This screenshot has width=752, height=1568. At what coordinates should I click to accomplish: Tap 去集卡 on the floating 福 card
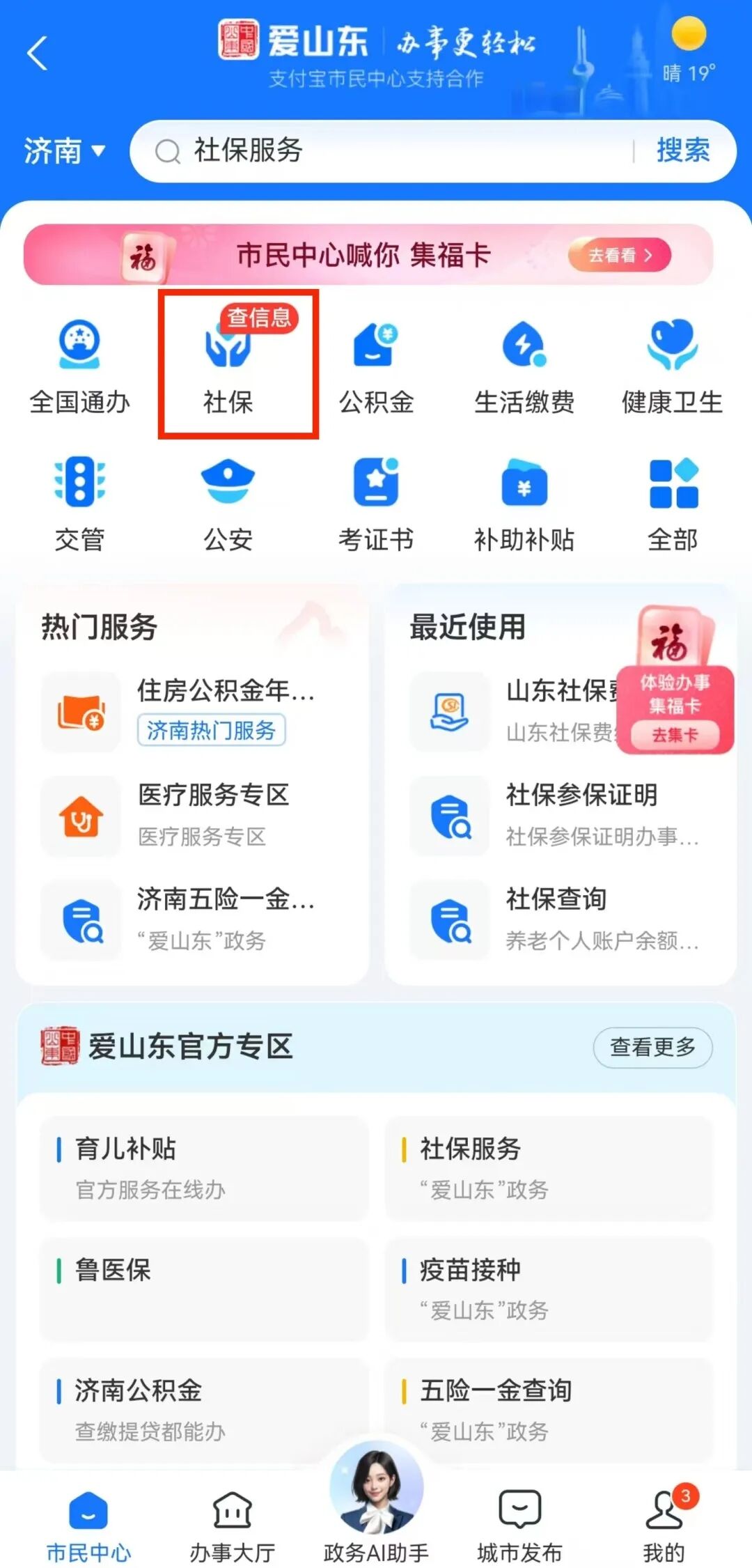[x=674, y=735]
